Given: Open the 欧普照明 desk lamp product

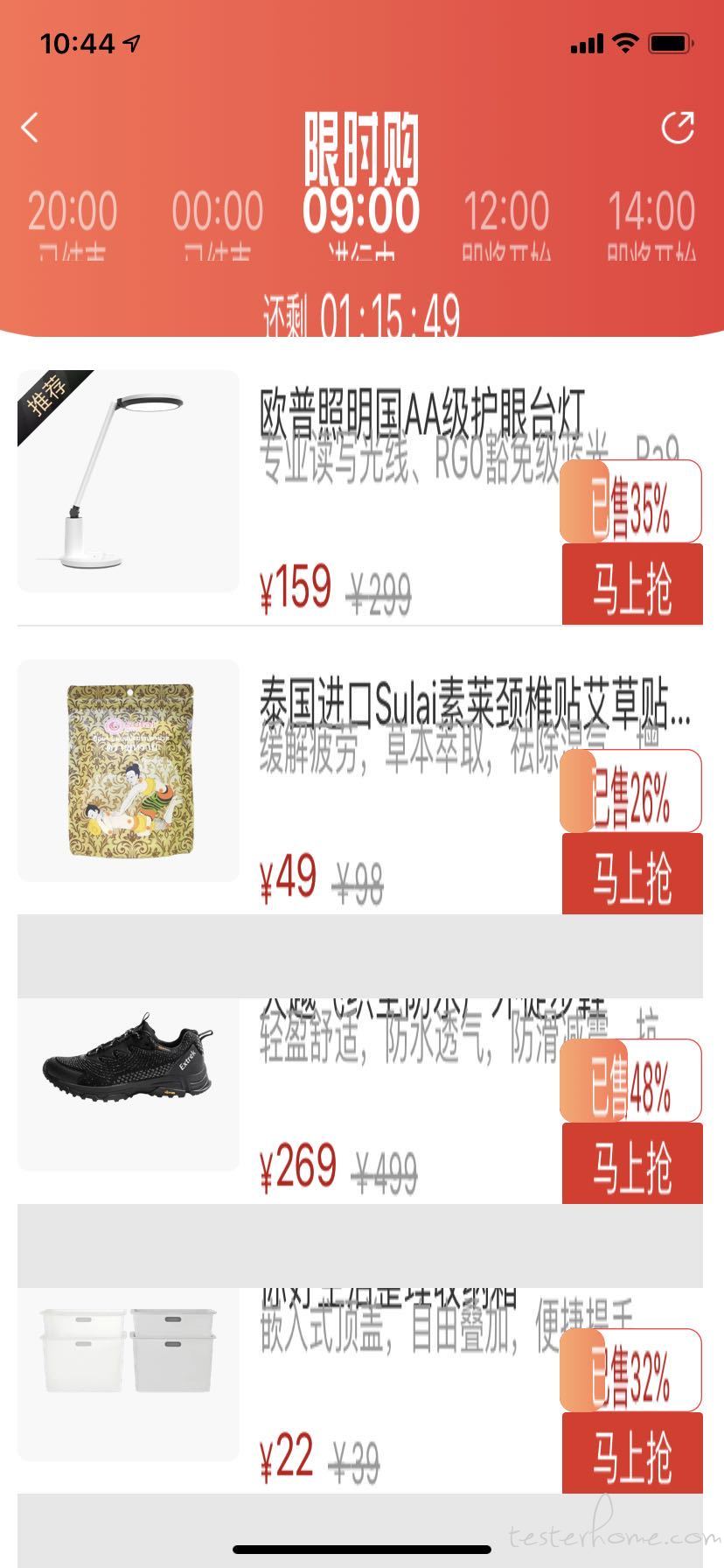Looking at the screenshot, I should pos(129,481).
